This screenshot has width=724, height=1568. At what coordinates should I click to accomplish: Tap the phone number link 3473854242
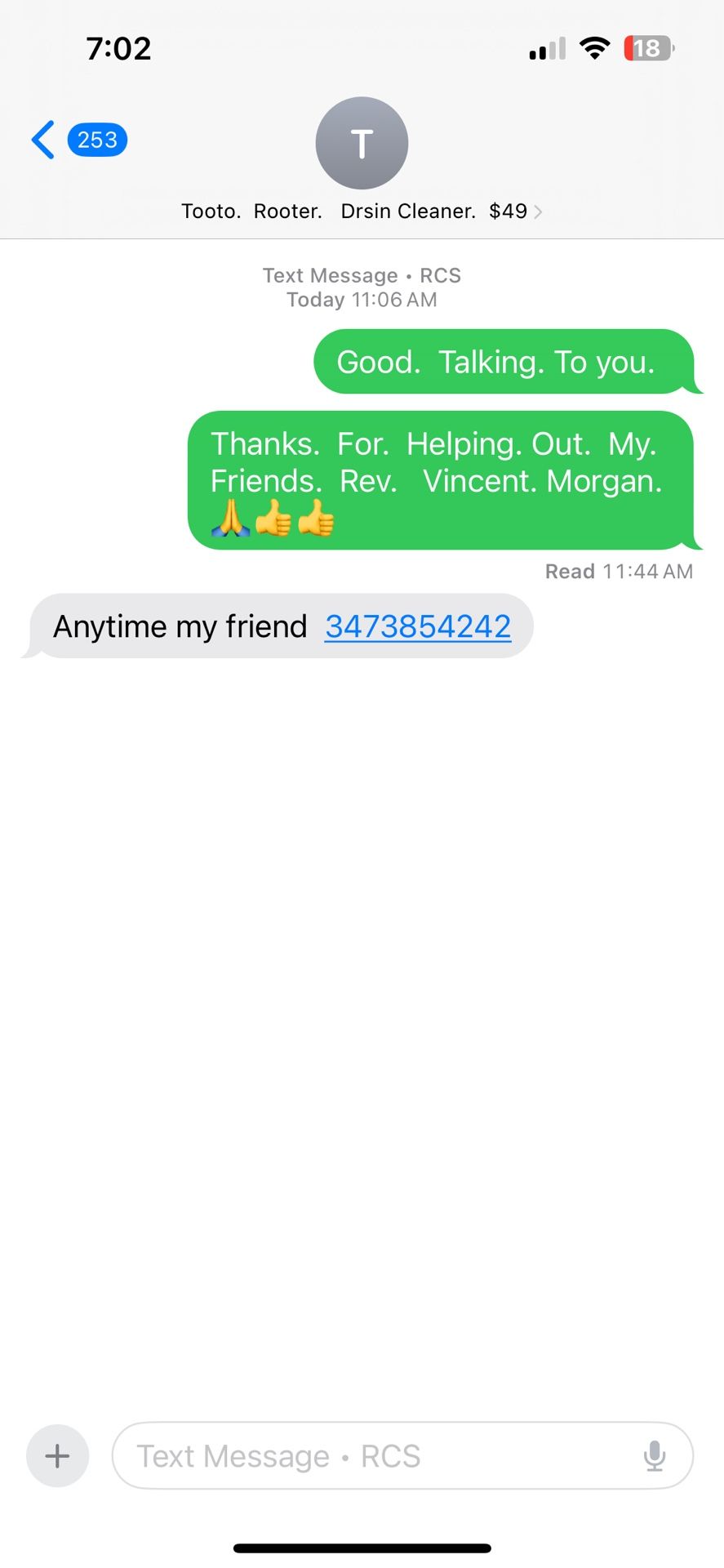418,626
